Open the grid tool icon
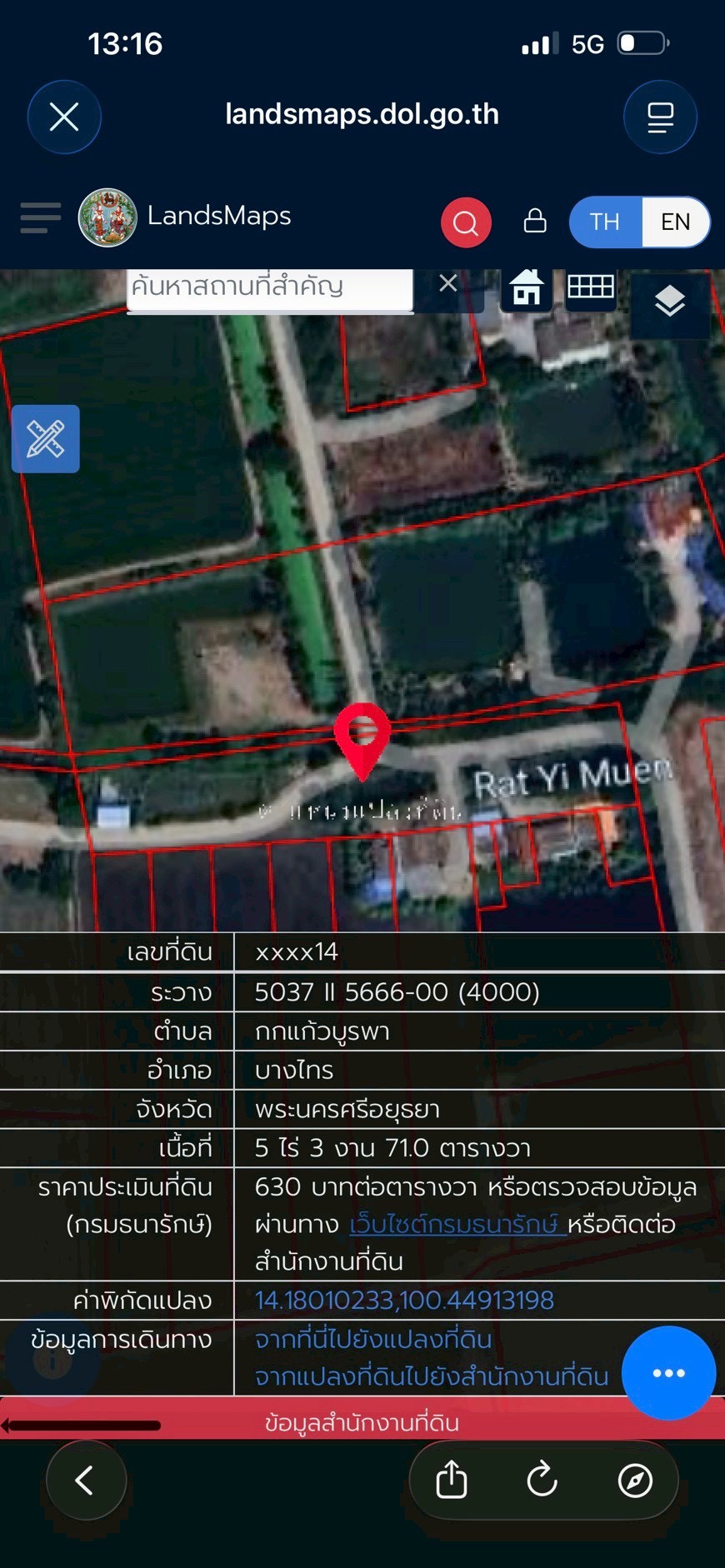This screenshot has height=1568, width=725. [591, 287]
